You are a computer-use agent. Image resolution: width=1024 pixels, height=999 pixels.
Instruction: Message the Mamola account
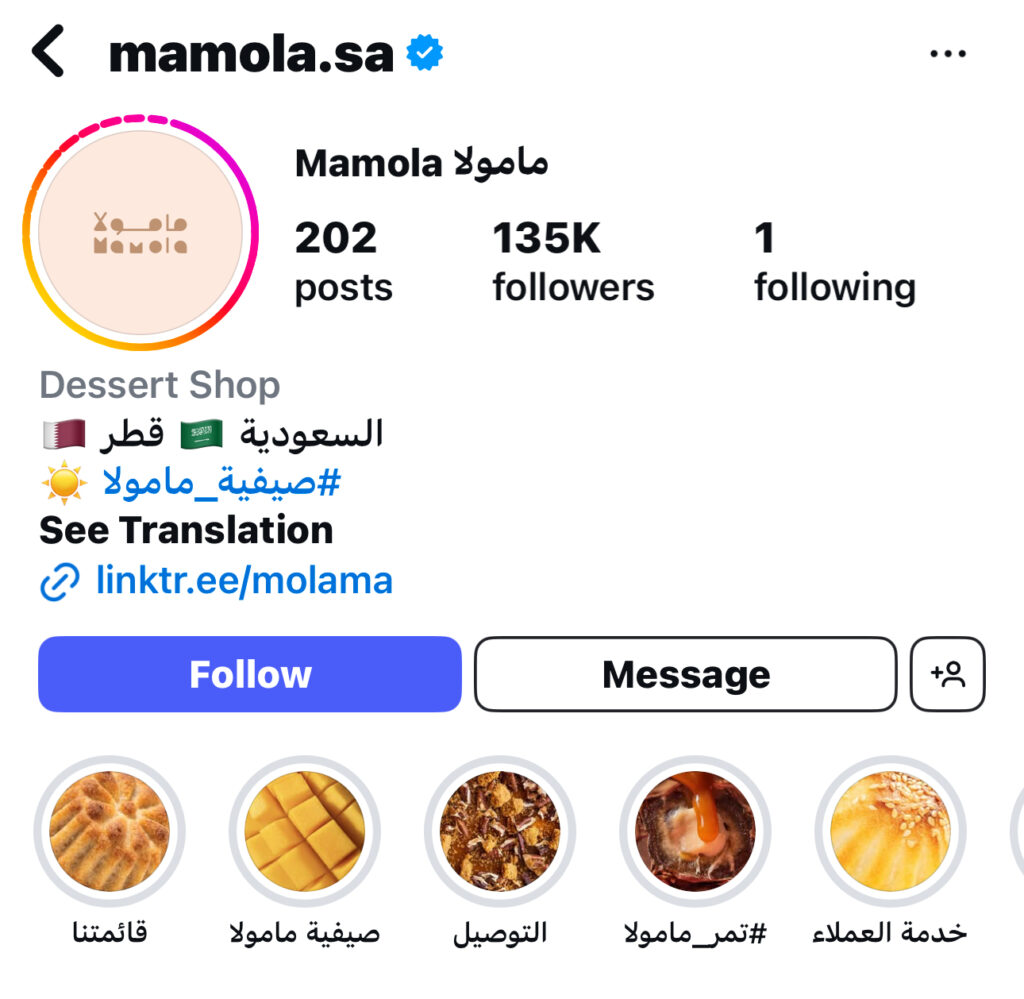click(x=685, y=674)
